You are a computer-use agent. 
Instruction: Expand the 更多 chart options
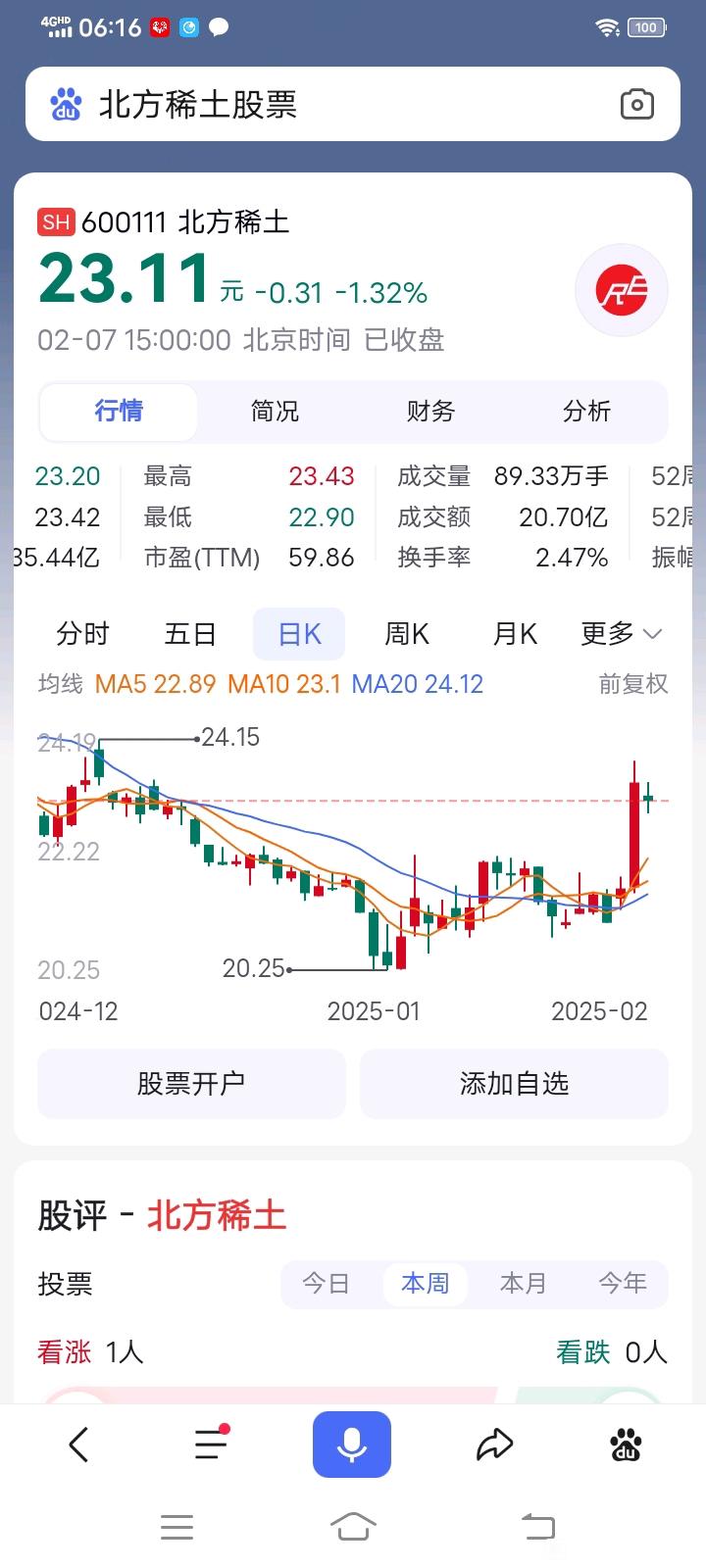tap(622, 634)
